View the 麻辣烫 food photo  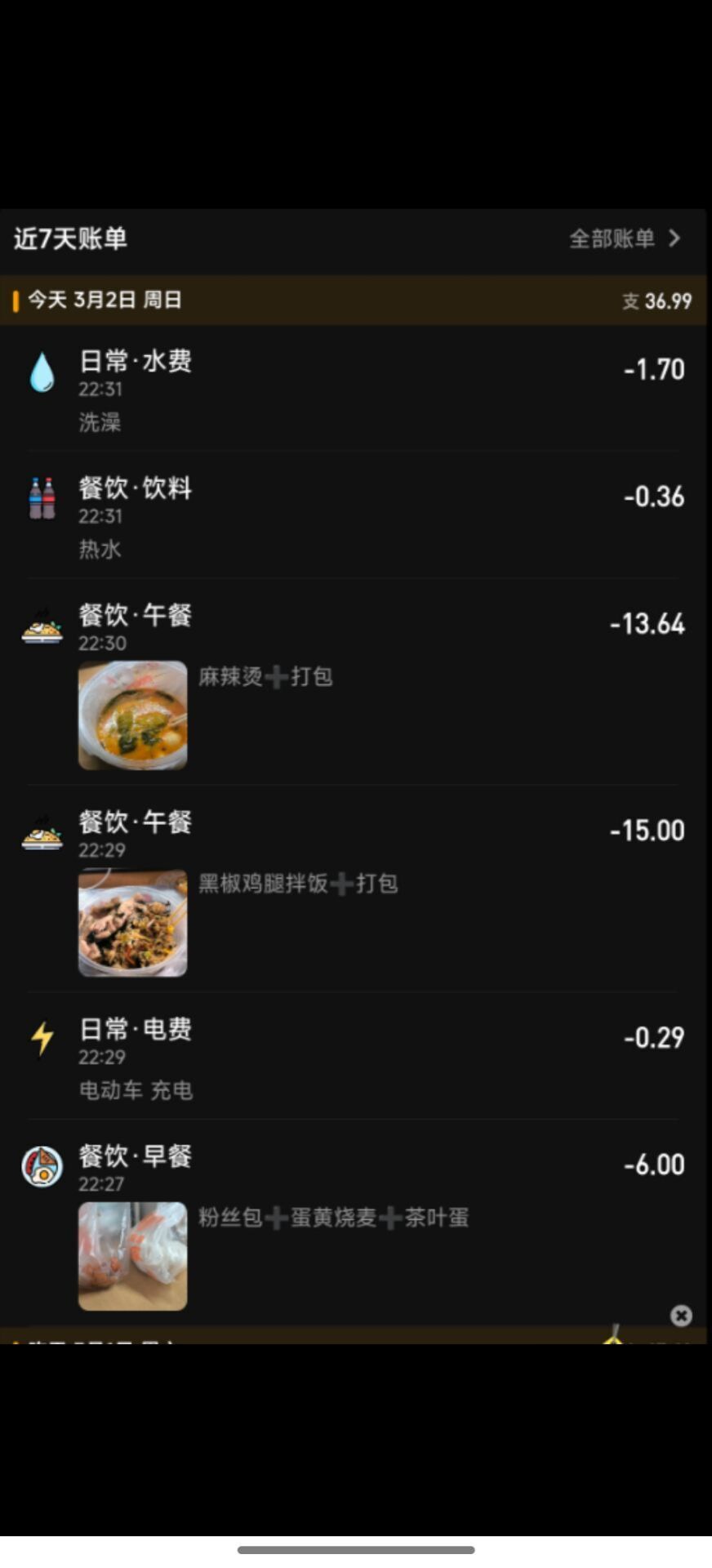(132, 715)
